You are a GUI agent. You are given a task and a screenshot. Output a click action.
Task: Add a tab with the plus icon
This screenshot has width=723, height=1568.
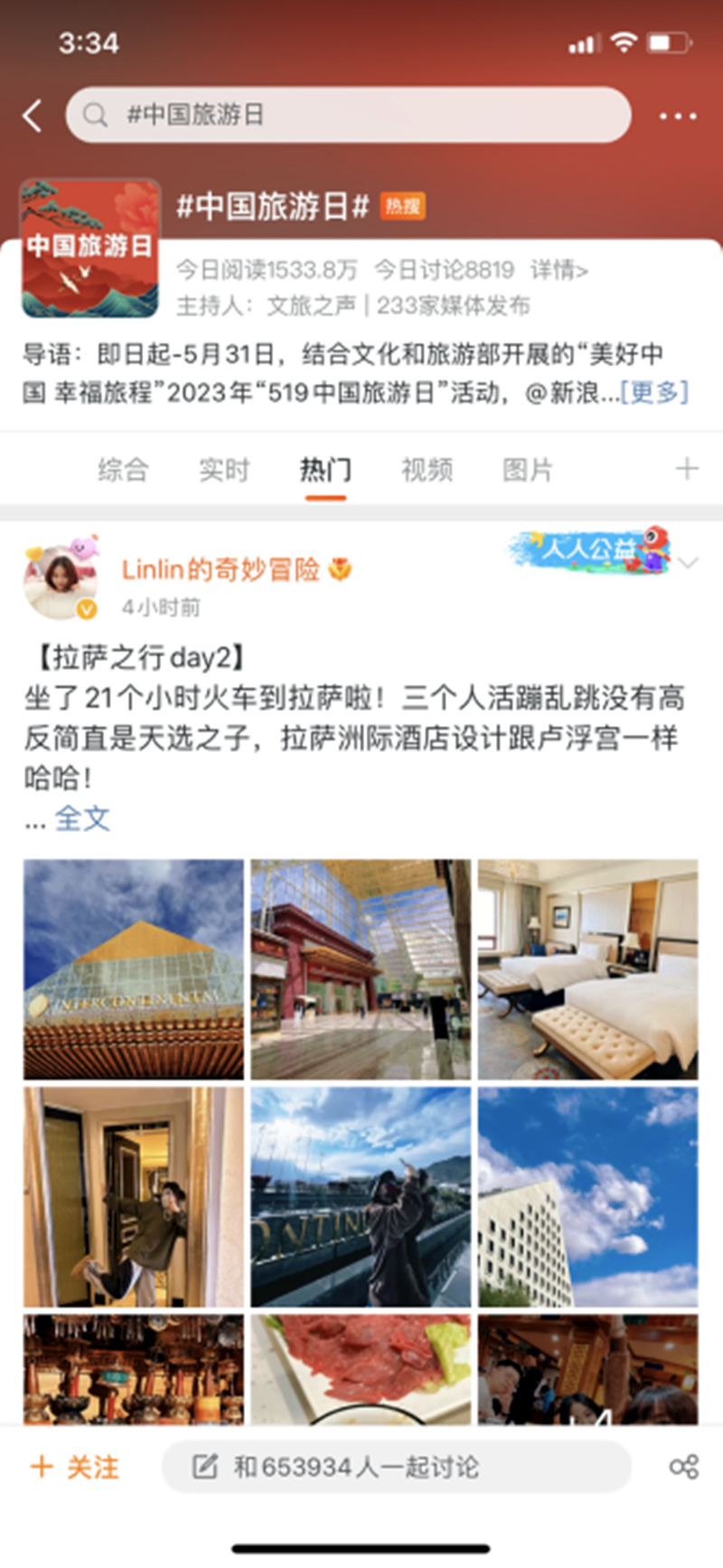click(x=687, y=468)
